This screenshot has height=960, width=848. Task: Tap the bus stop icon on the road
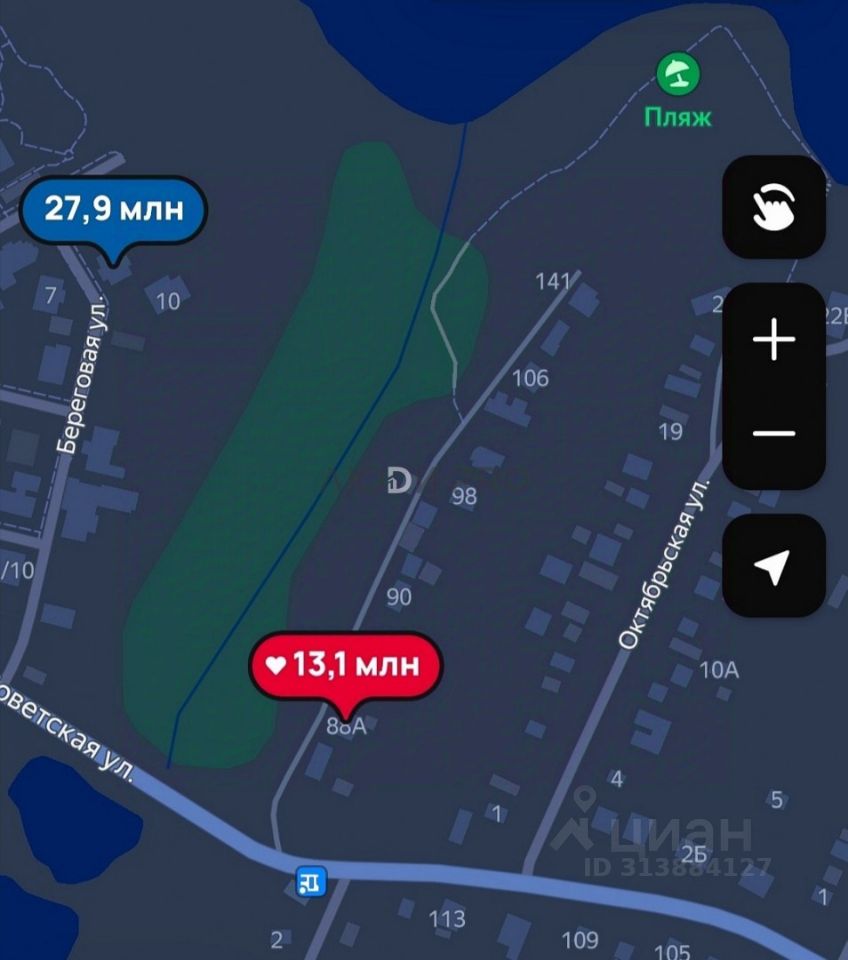tap(311, 881)
